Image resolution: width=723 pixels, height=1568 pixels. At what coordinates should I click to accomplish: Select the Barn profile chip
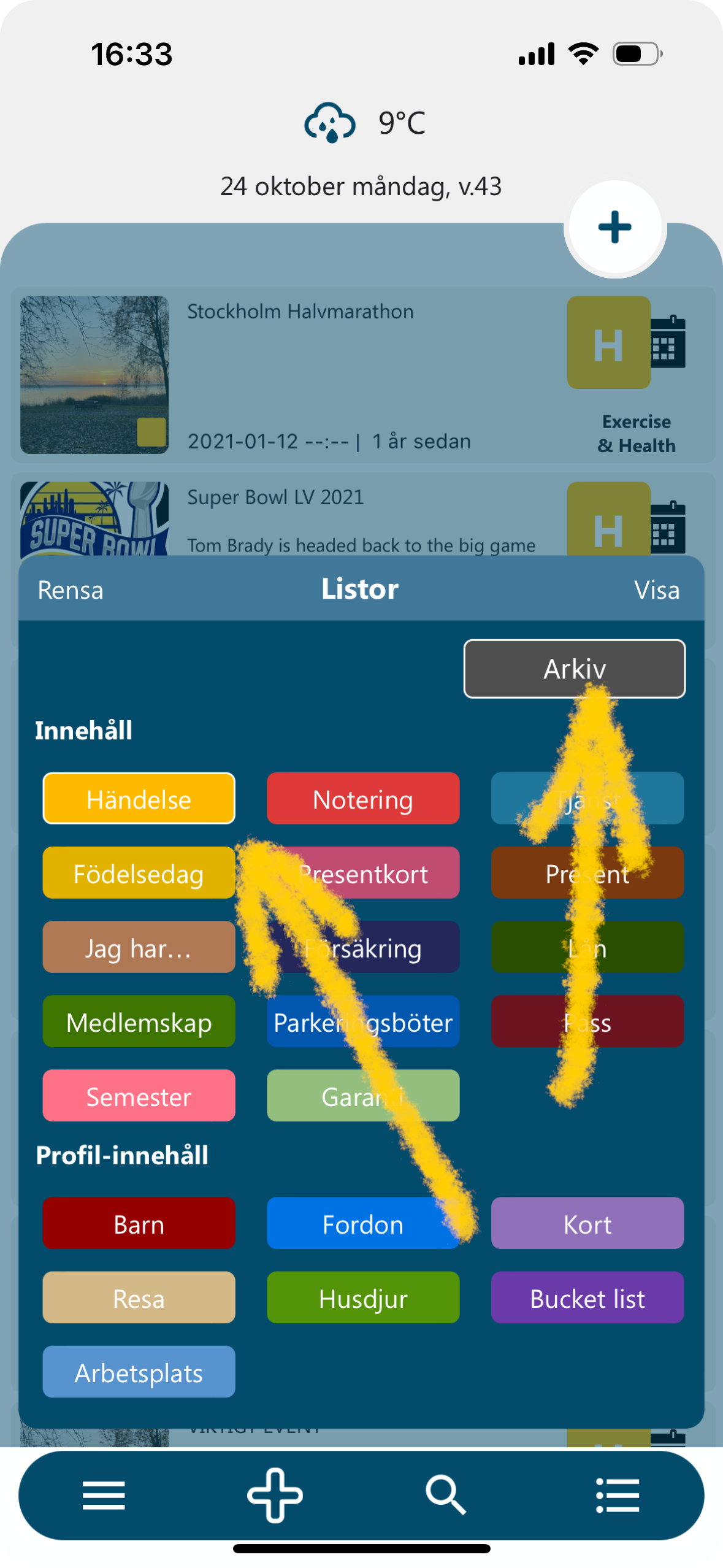pyautogui.click(x=139, y=1223)
